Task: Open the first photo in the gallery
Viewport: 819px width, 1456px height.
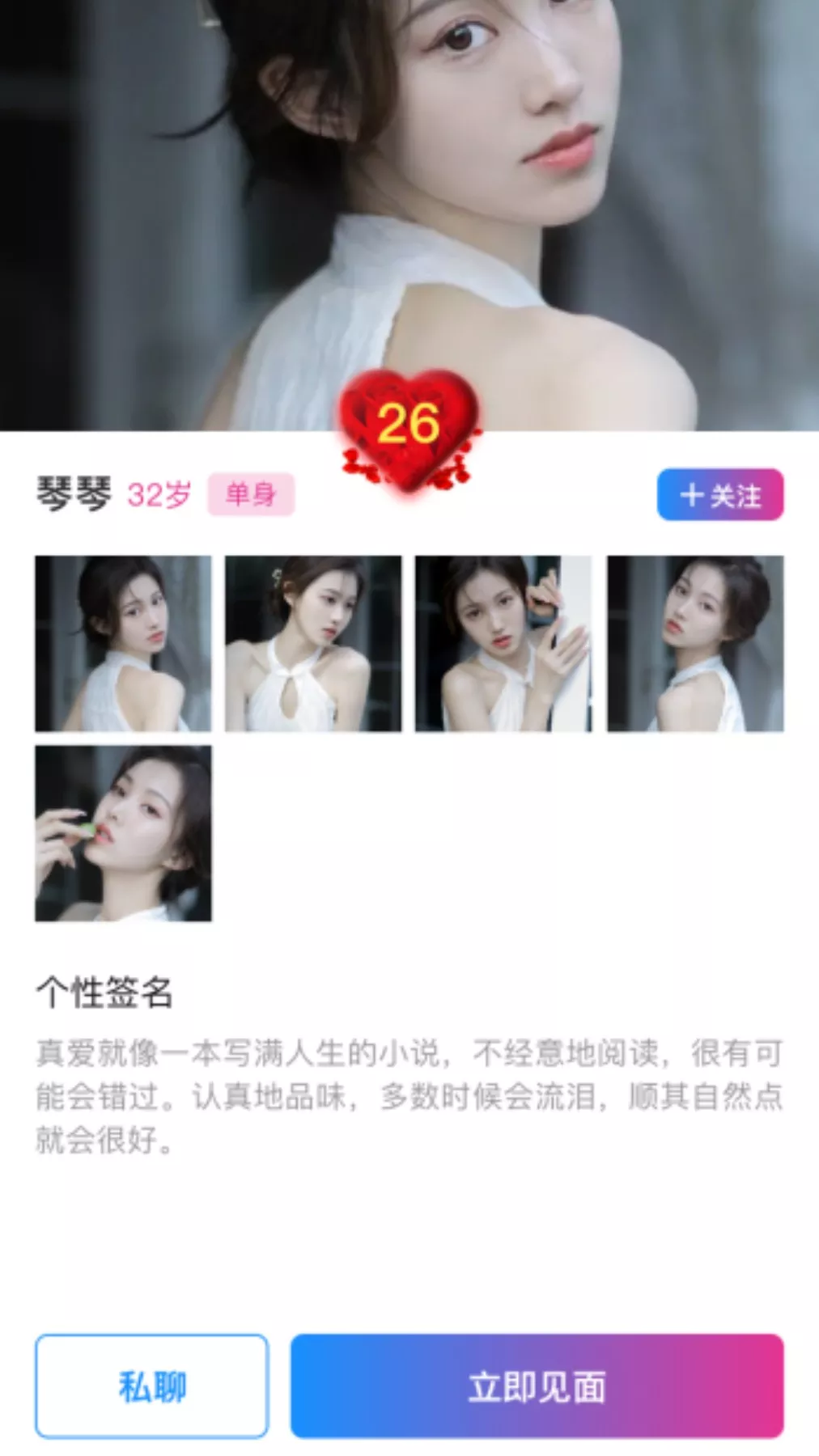Action: click(123, 643)
